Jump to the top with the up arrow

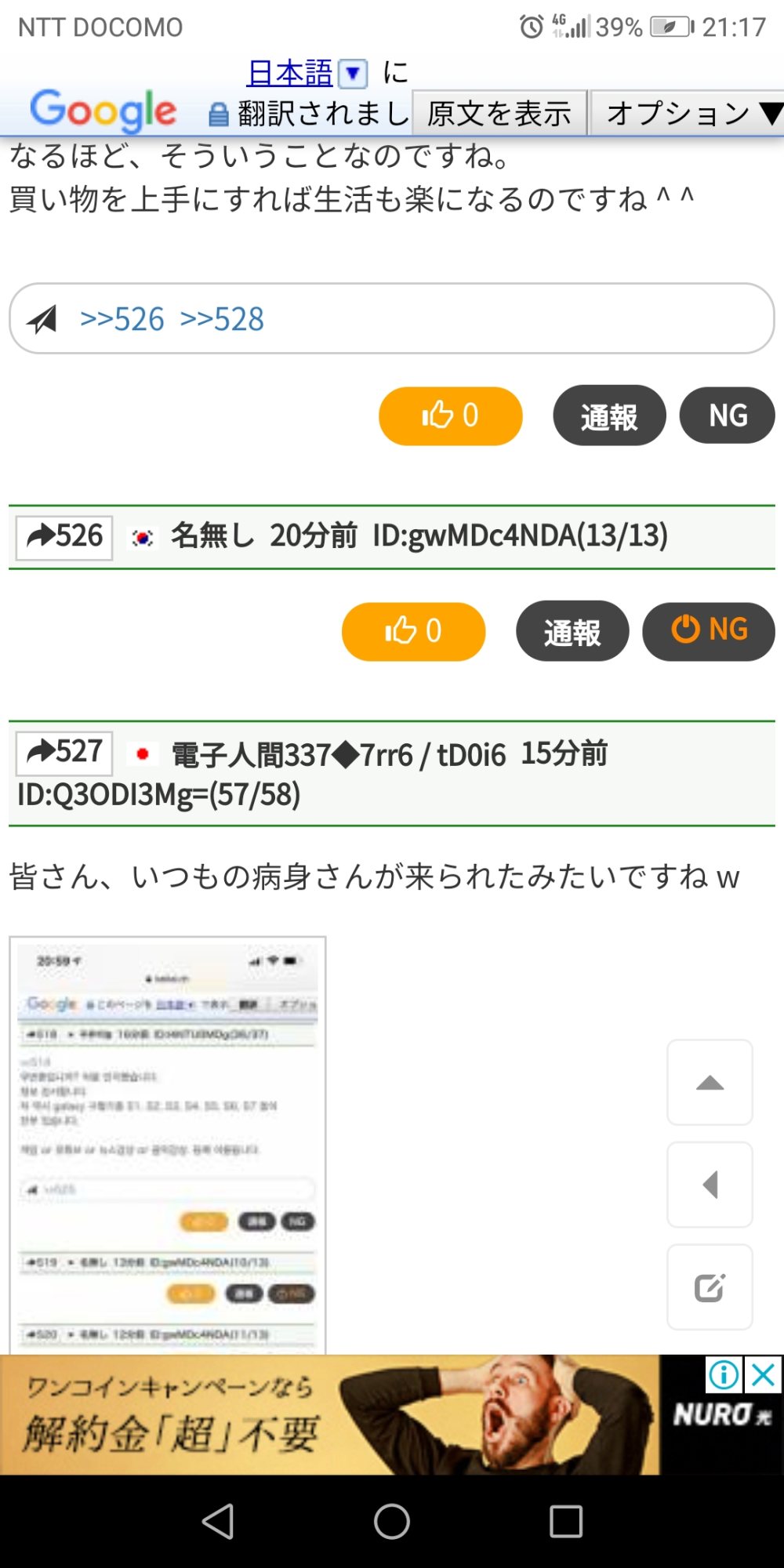[x=710, y=1083]
